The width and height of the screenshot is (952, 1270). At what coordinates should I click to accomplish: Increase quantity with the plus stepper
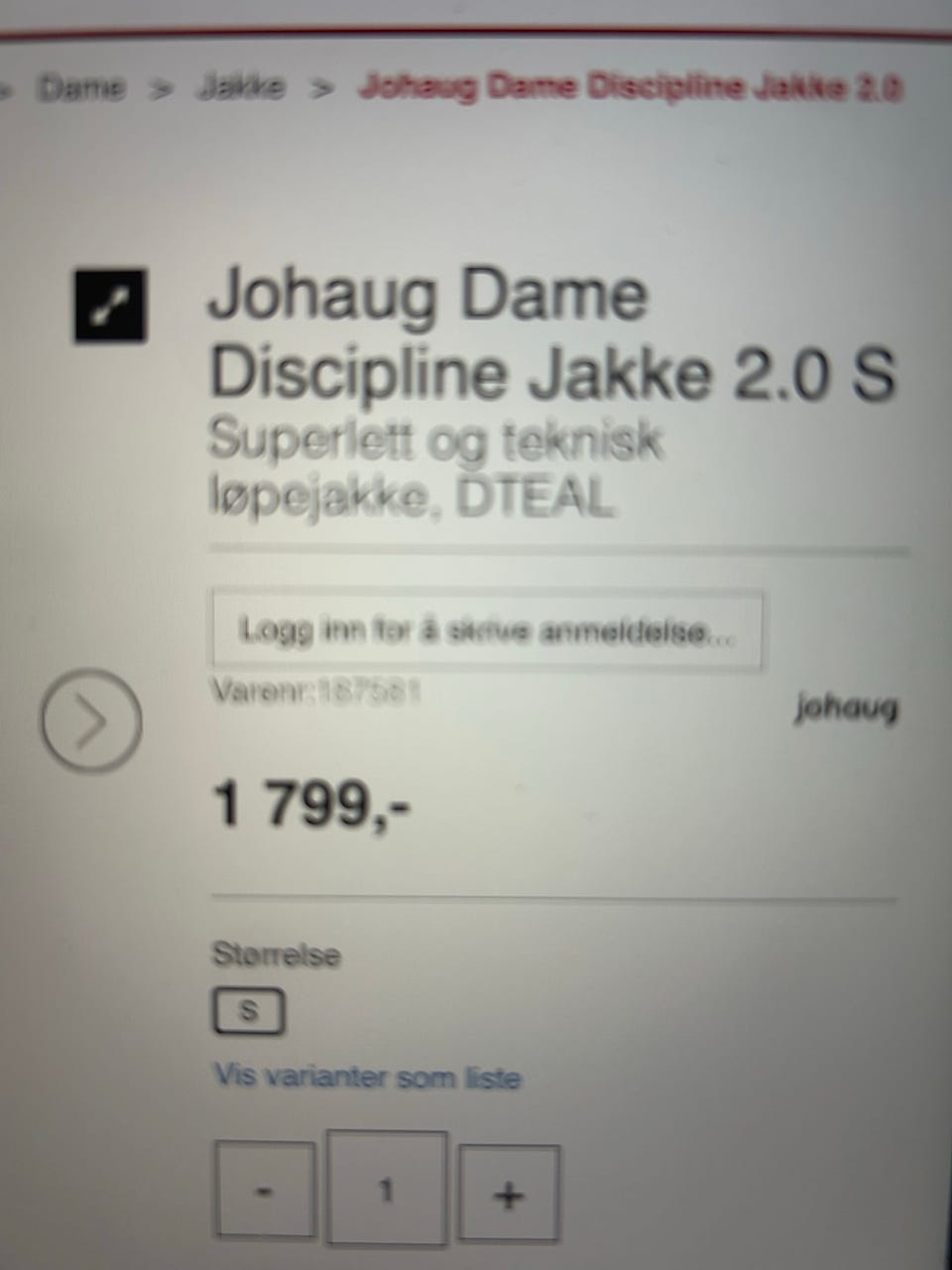[509, 1191]
